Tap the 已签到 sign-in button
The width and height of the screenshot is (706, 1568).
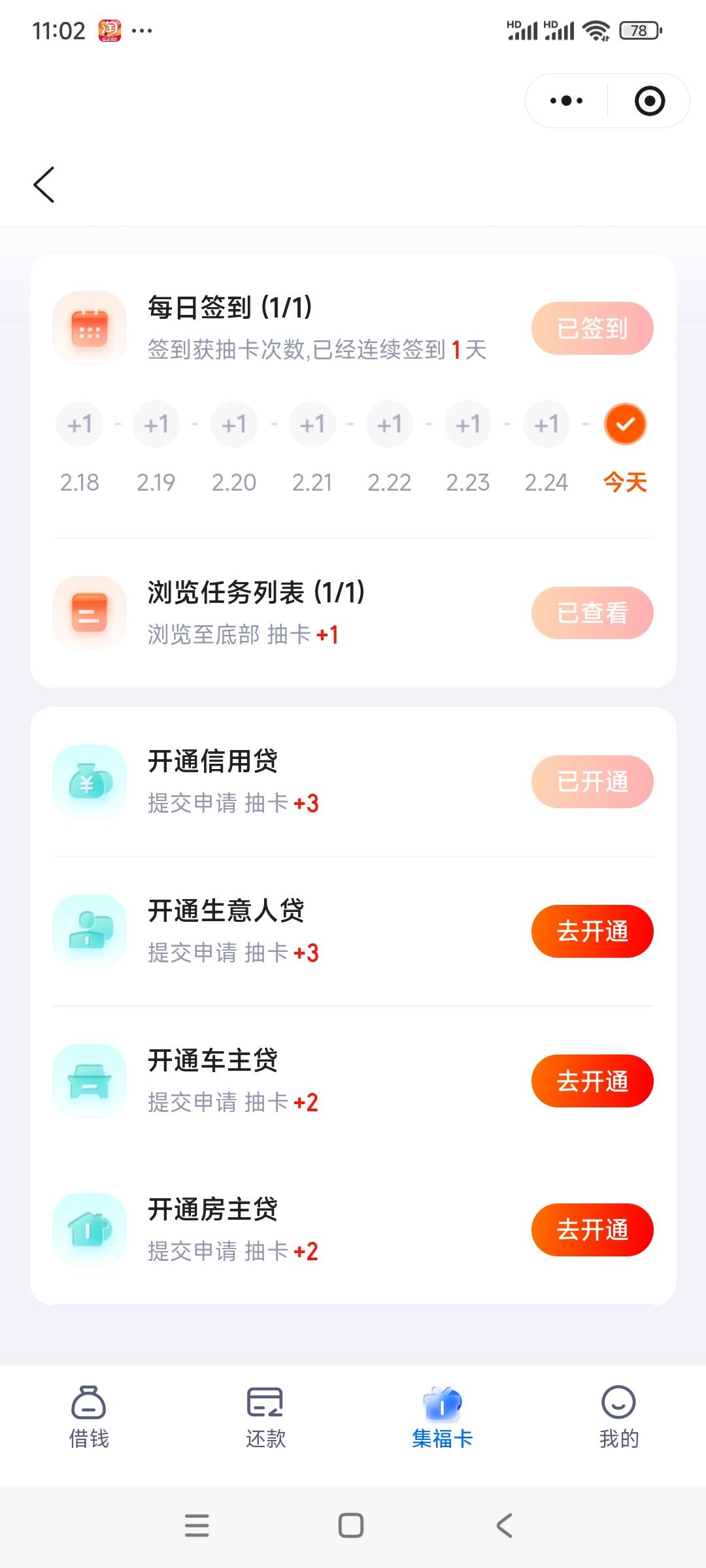click(x=592, y=328)
